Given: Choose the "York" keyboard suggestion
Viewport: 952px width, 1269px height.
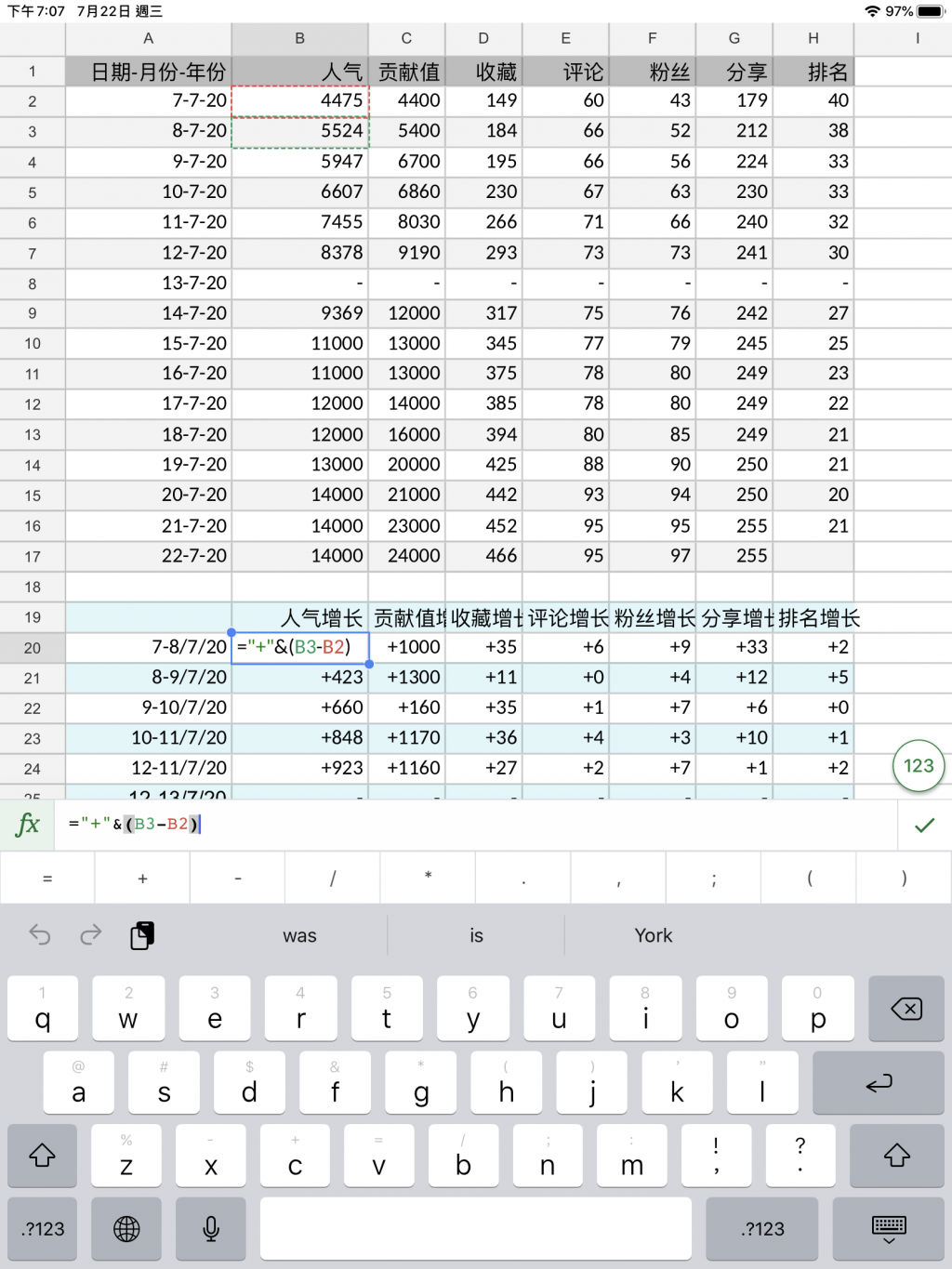Looking at the screenshot, I should pos(654,935).
